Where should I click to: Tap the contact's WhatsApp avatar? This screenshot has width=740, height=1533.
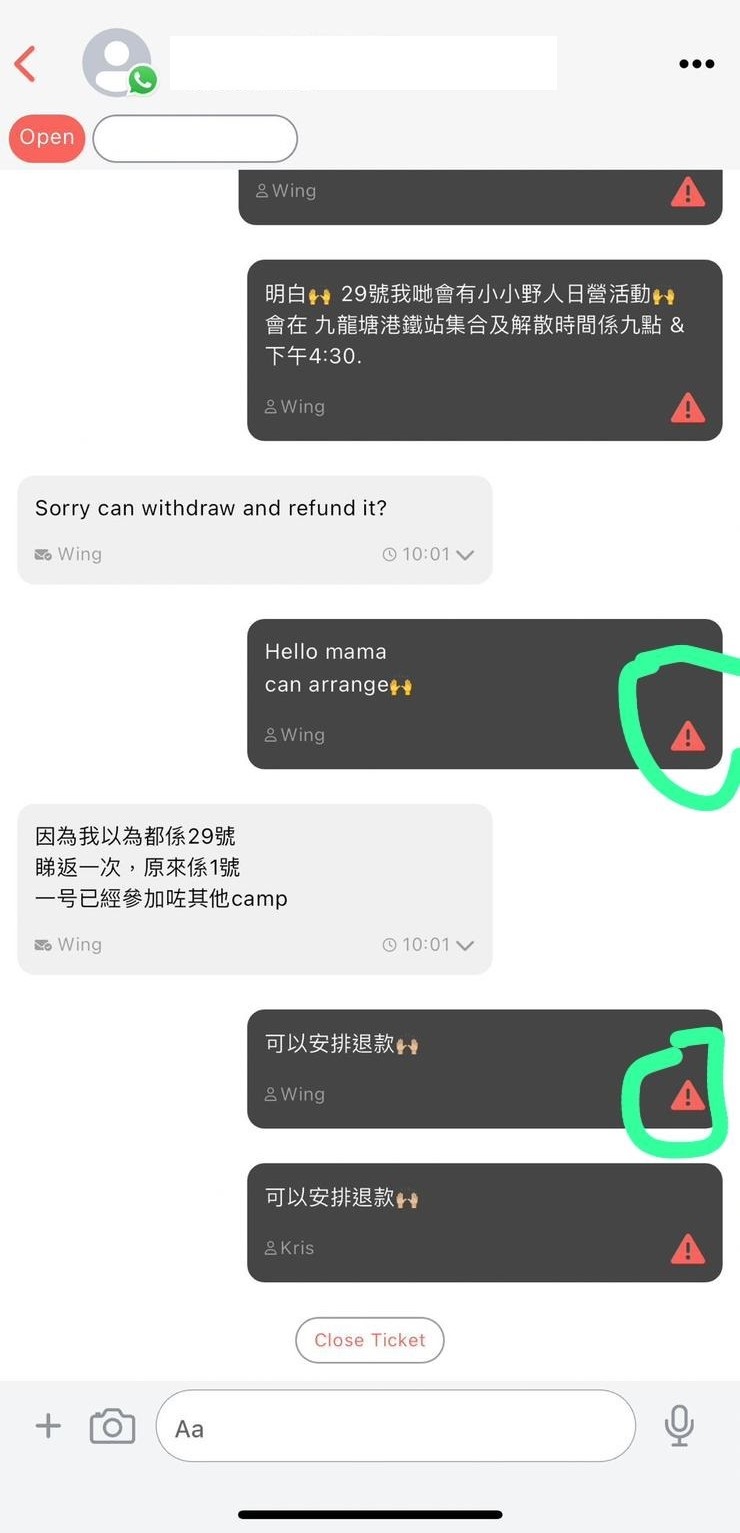119,63
